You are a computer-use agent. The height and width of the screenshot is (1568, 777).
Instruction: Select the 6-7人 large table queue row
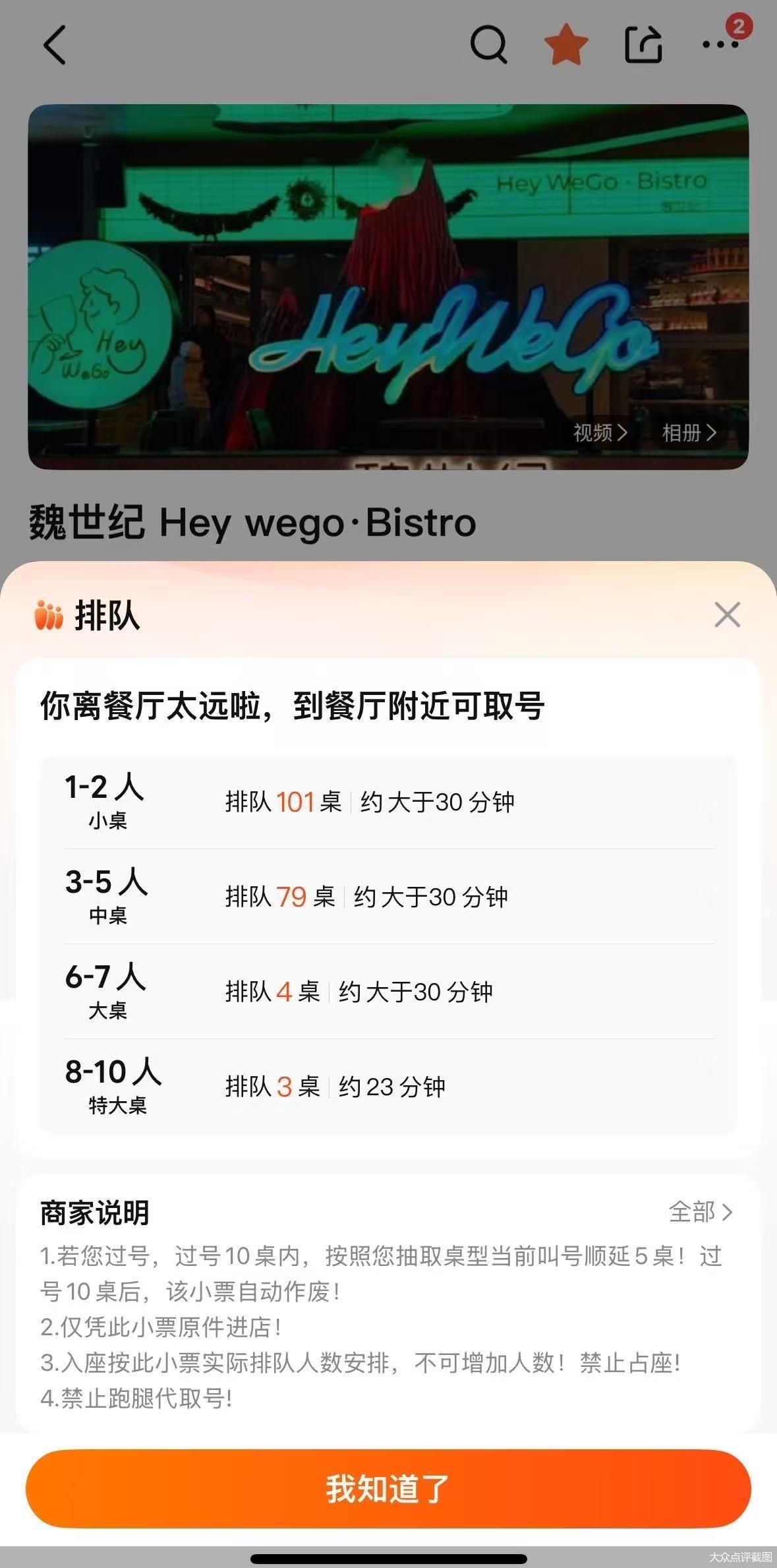[388, 991]
